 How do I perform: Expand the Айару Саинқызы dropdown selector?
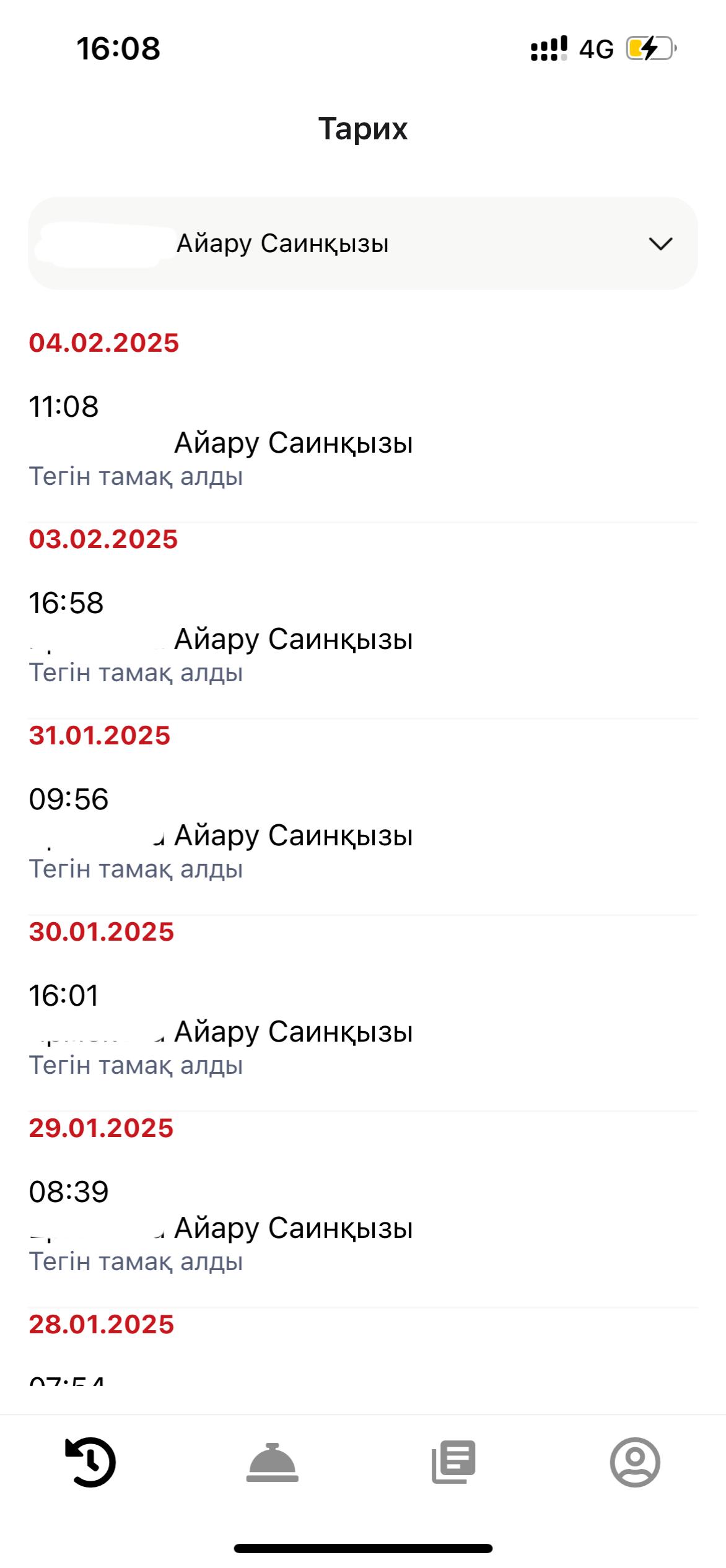363,243
